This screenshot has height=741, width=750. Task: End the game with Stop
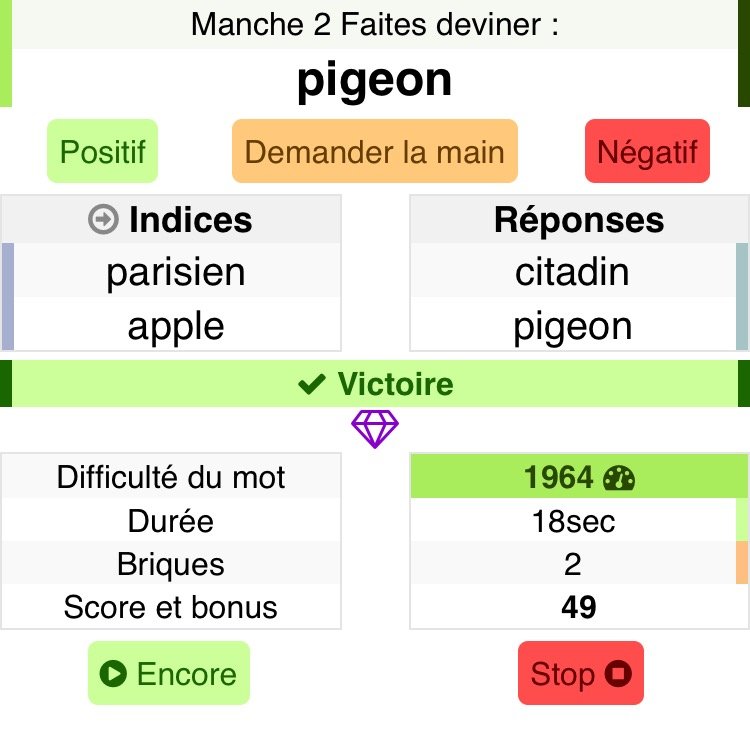pyautogui.click(x=580, y=674)
